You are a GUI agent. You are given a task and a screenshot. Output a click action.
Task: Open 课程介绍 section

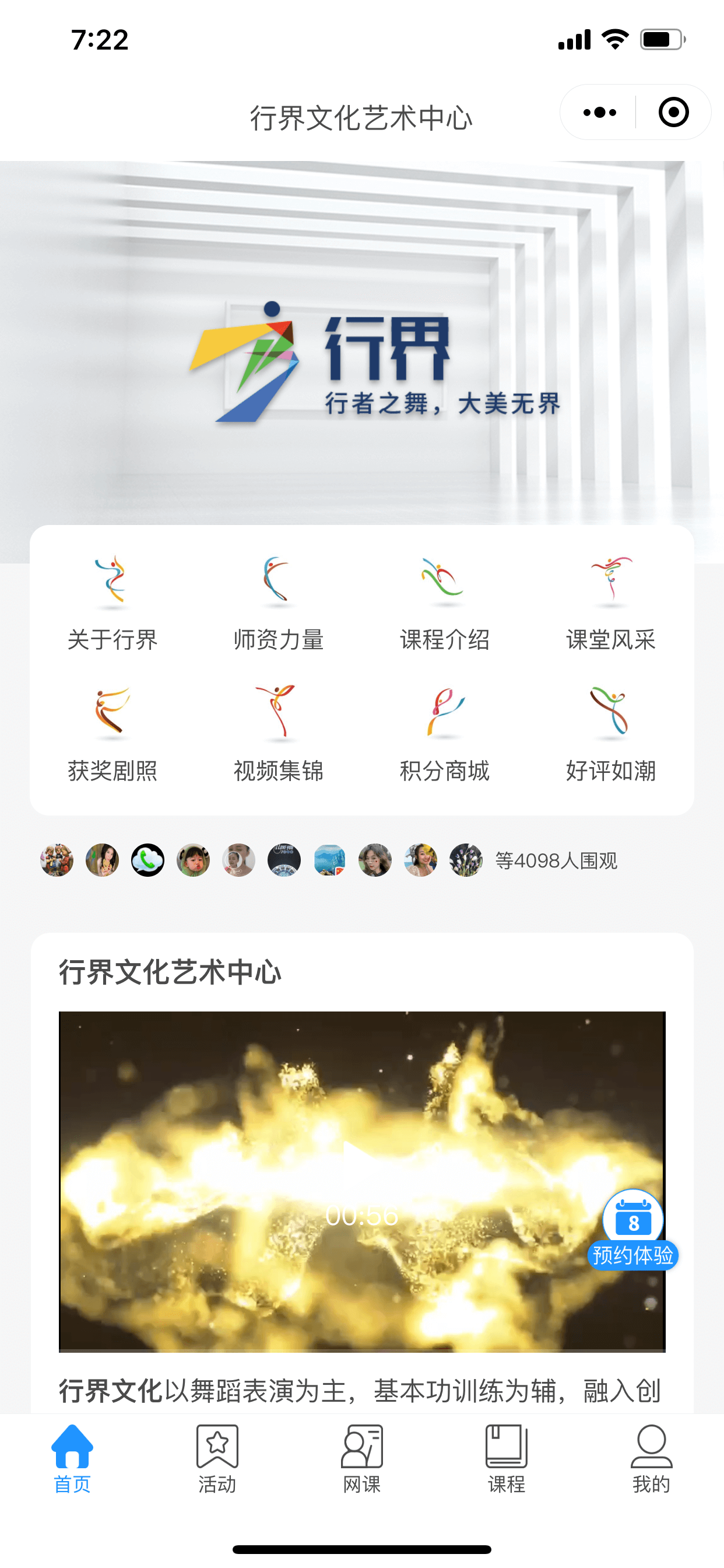pos(445,603)
